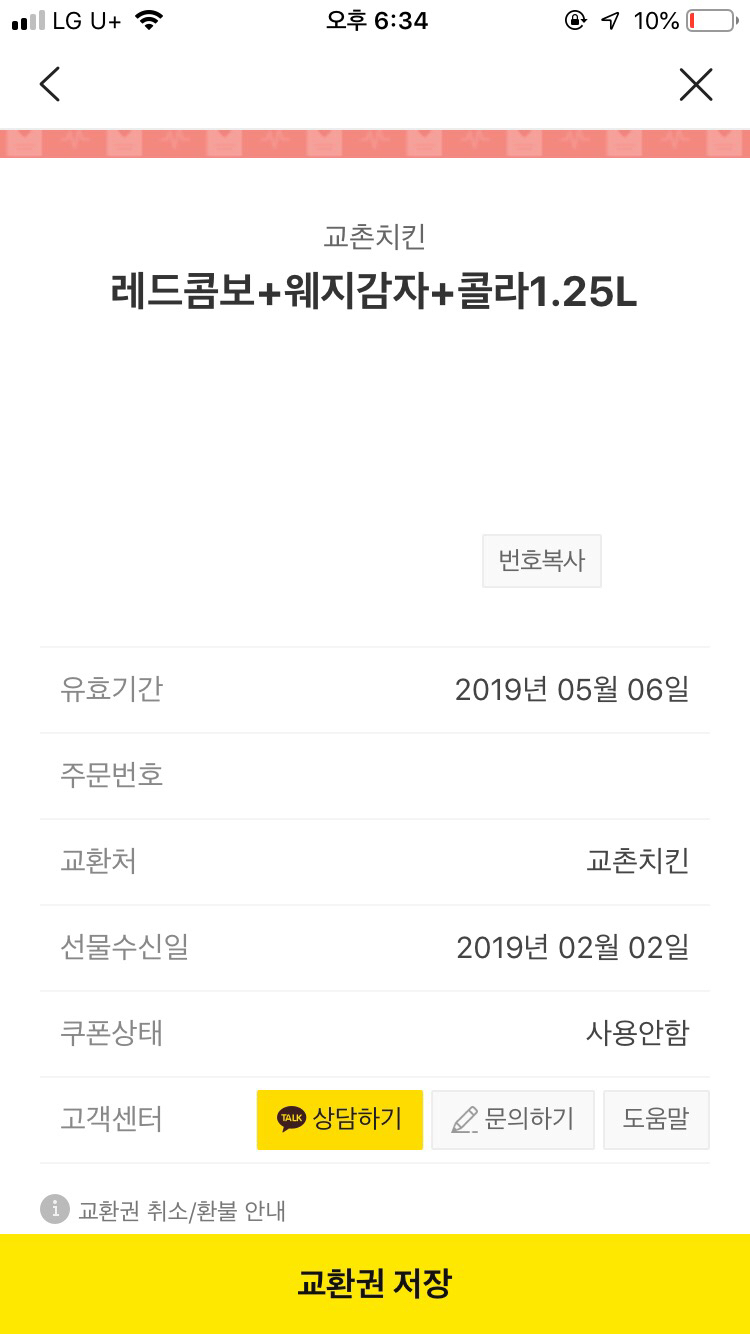
Task: Open a chat via 상담하기
Action: pyautogui.click(x=339, y=1119)
